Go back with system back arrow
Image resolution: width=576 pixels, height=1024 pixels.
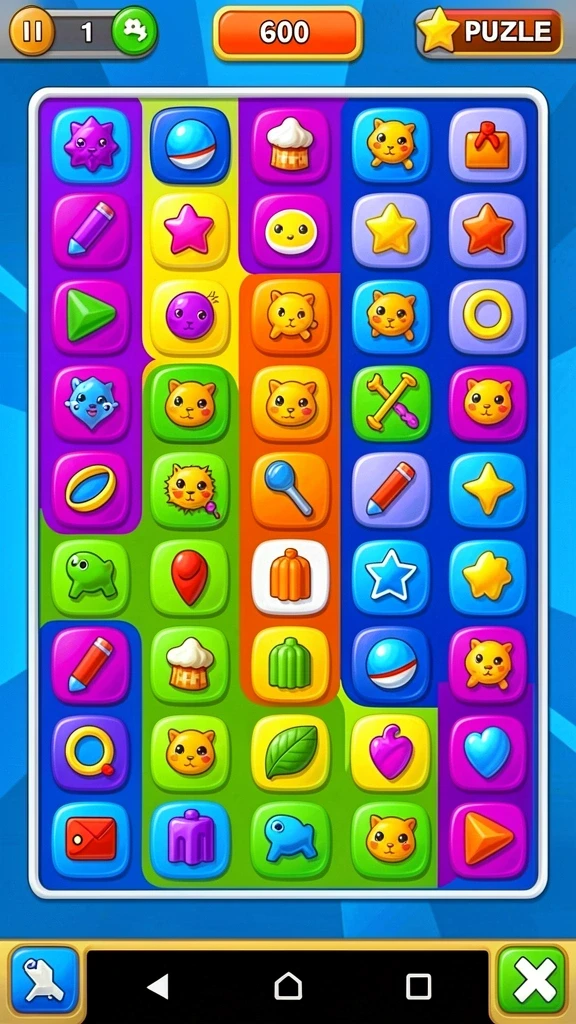pyautogui.click(x=158, y=986)
